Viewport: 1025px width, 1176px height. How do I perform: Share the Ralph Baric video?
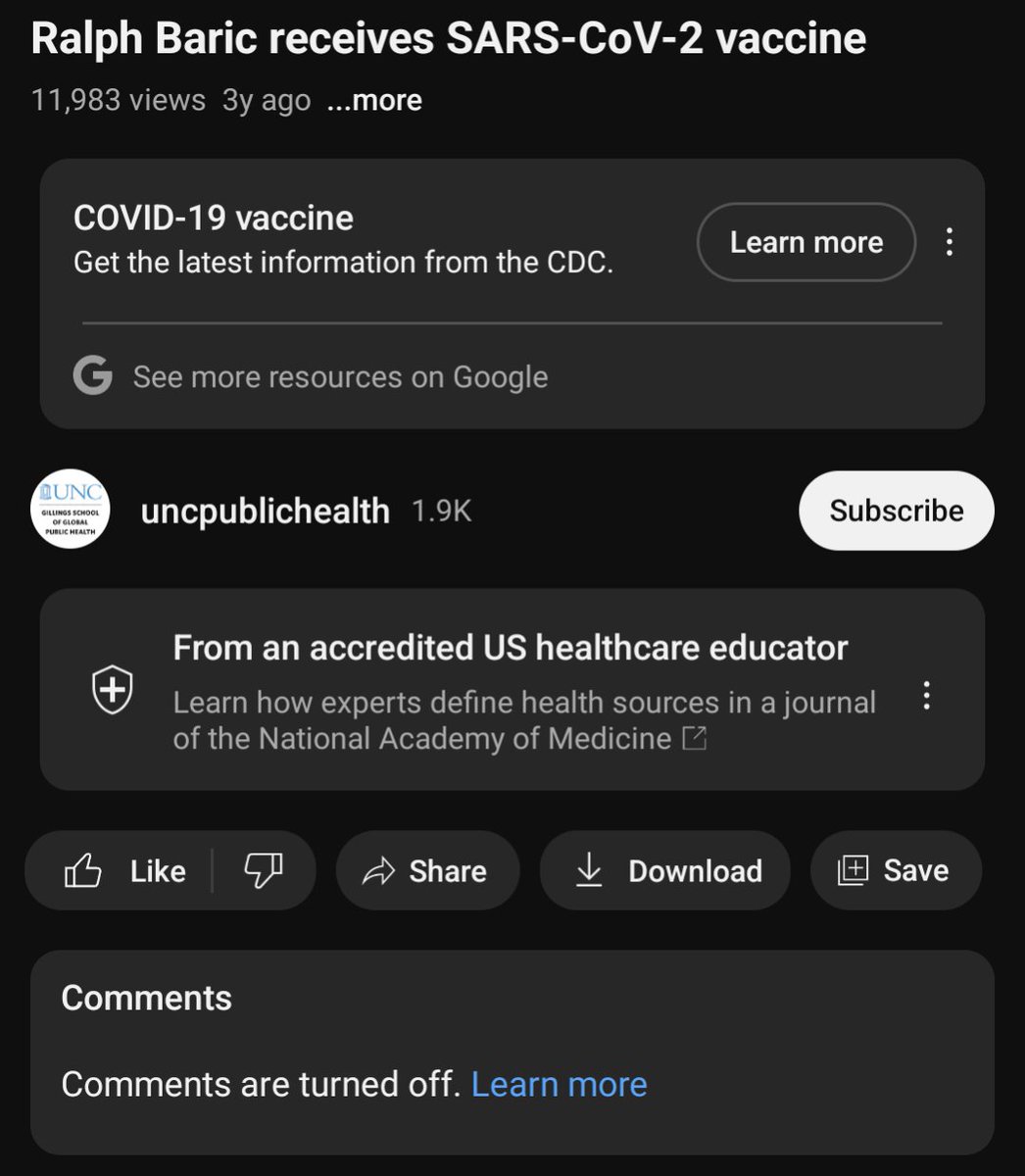[426, 870]
